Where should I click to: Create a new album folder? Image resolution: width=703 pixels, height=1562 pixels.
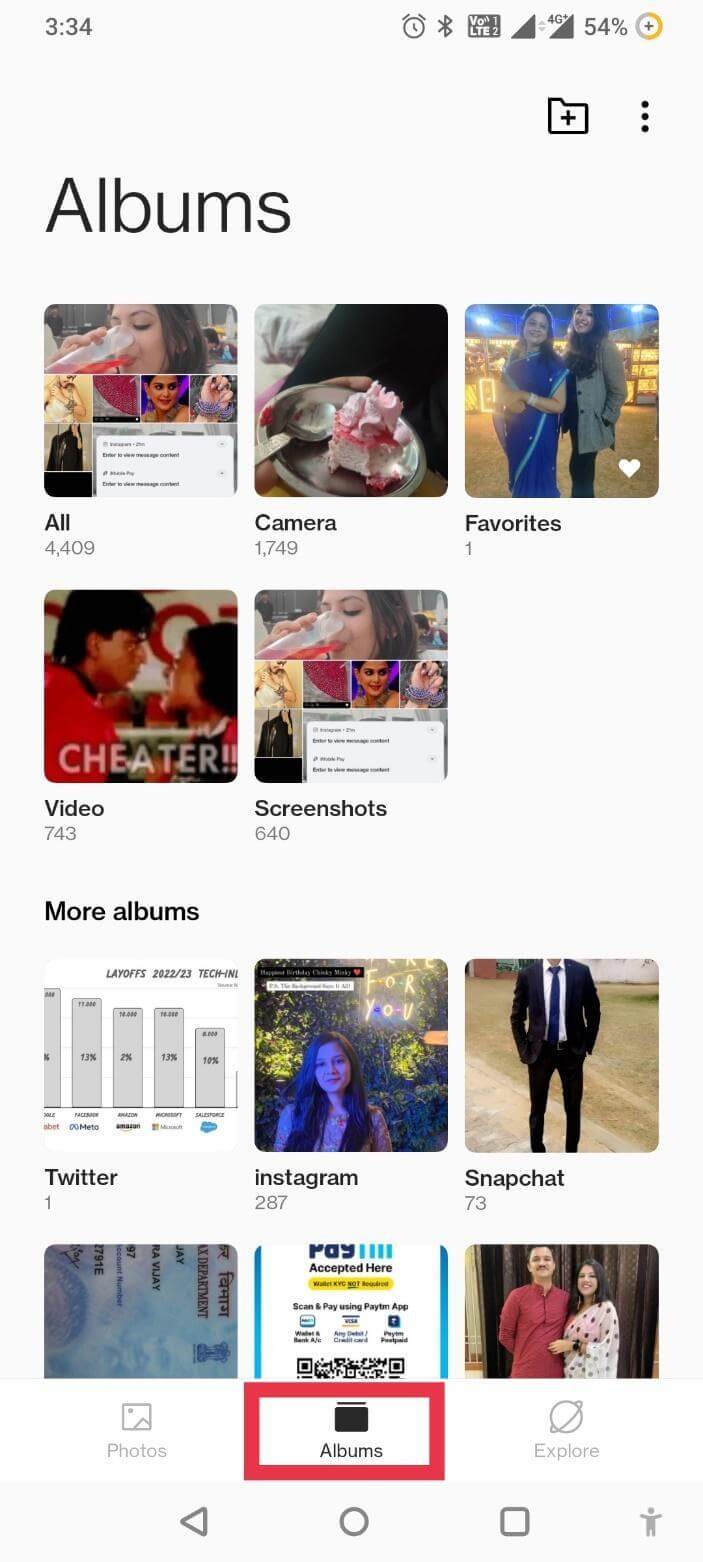(568, 117)
